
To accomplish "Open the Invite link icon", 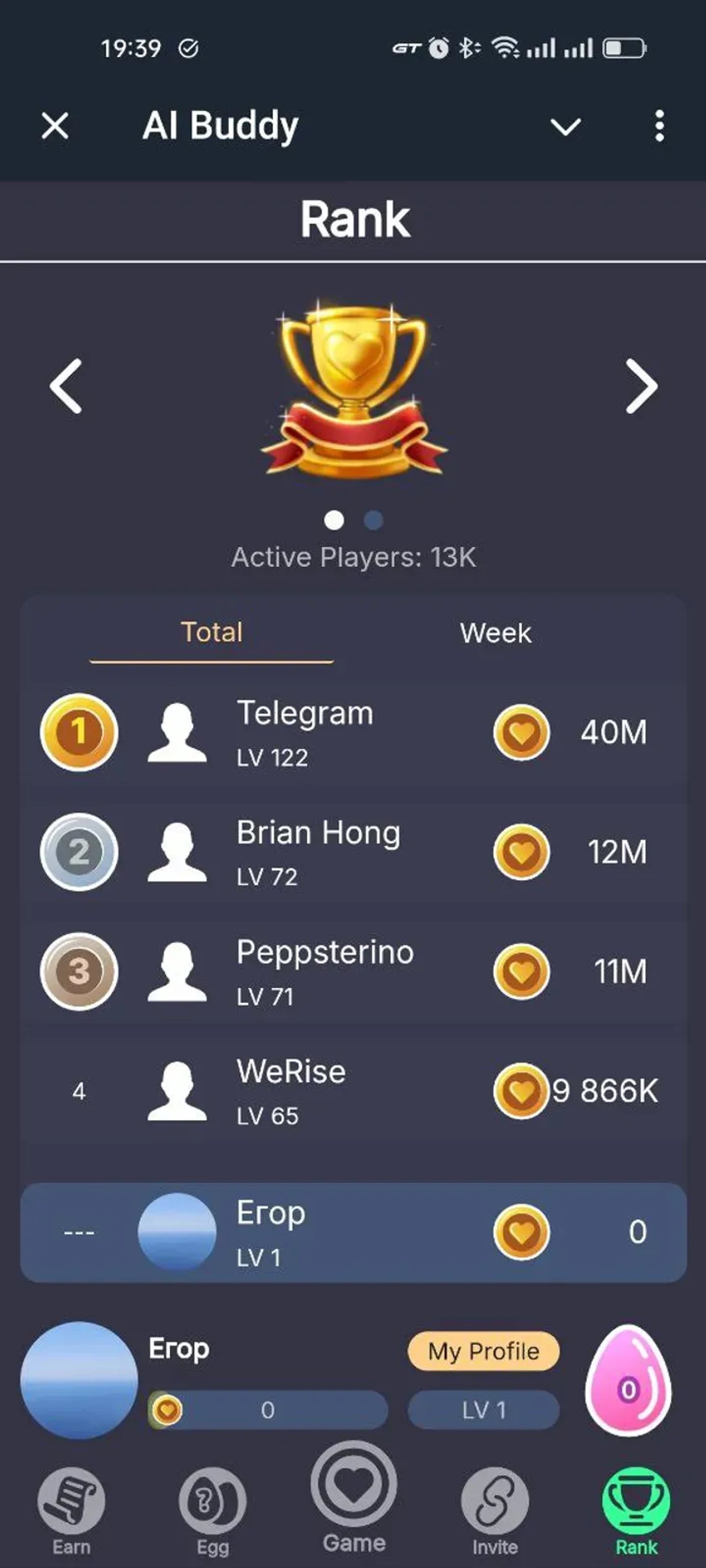I will click(x=495, y=1497).
